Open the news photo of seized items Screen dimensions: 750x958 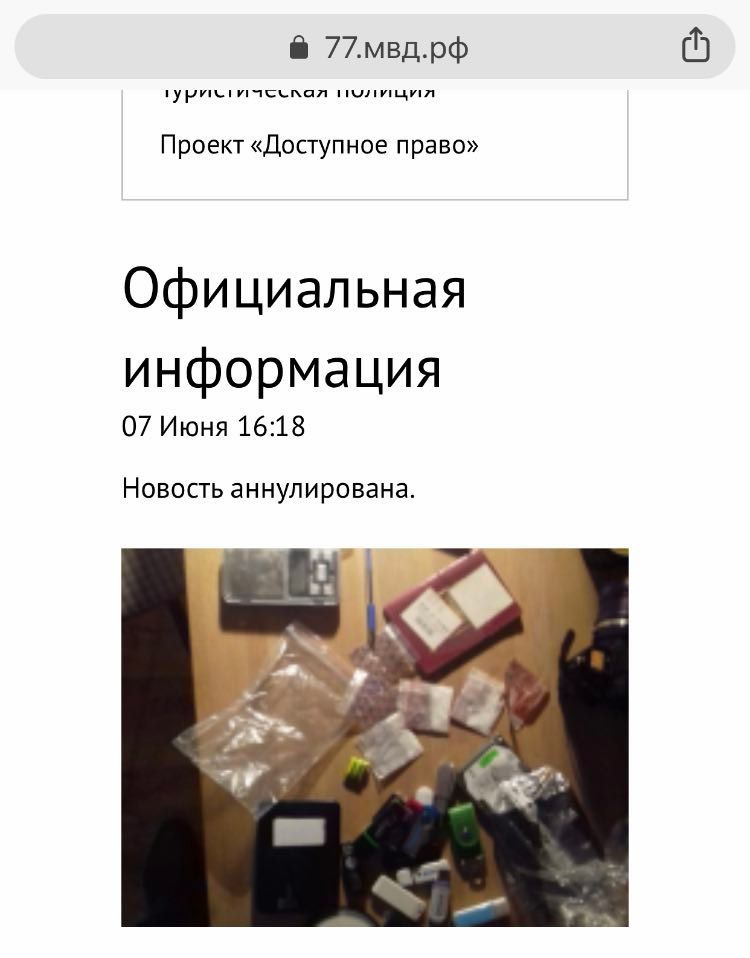click(x=375, y=737)
